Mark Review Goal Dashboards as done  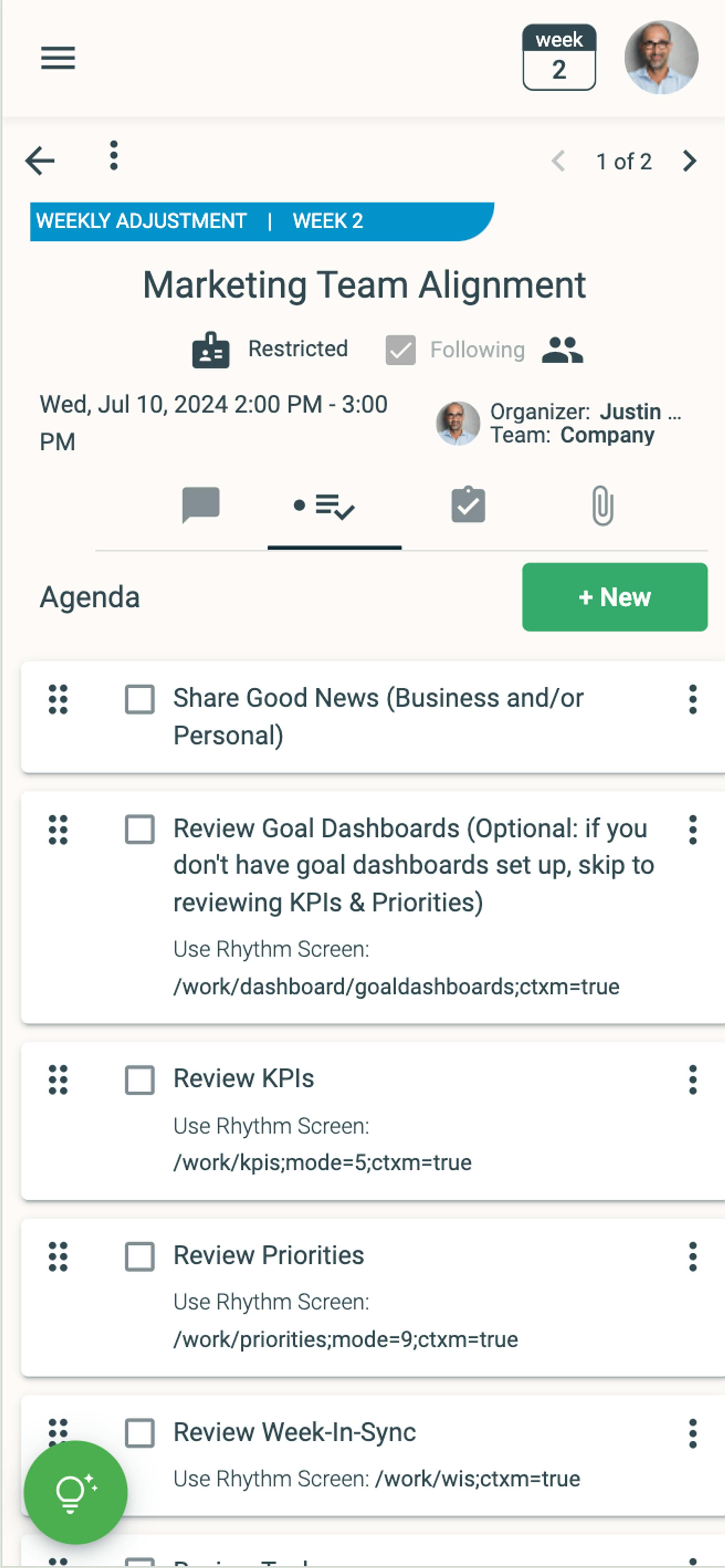[139, 829]
